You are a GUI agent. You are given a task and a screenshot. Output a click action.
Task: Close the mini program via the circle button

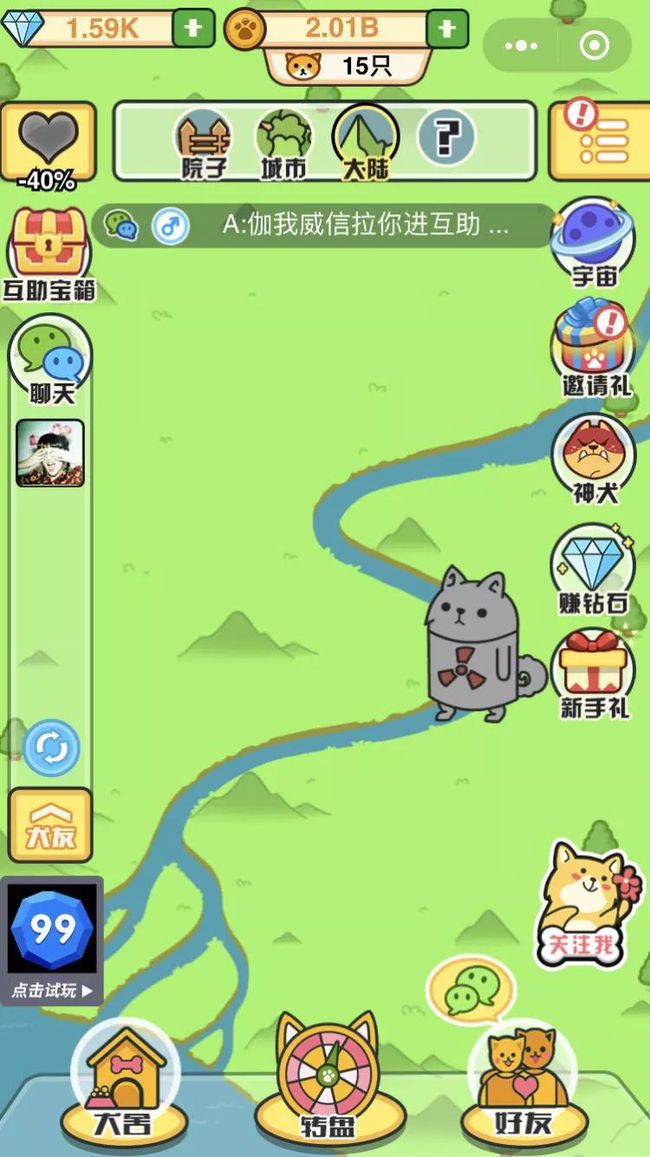click(x=594, y=46)
